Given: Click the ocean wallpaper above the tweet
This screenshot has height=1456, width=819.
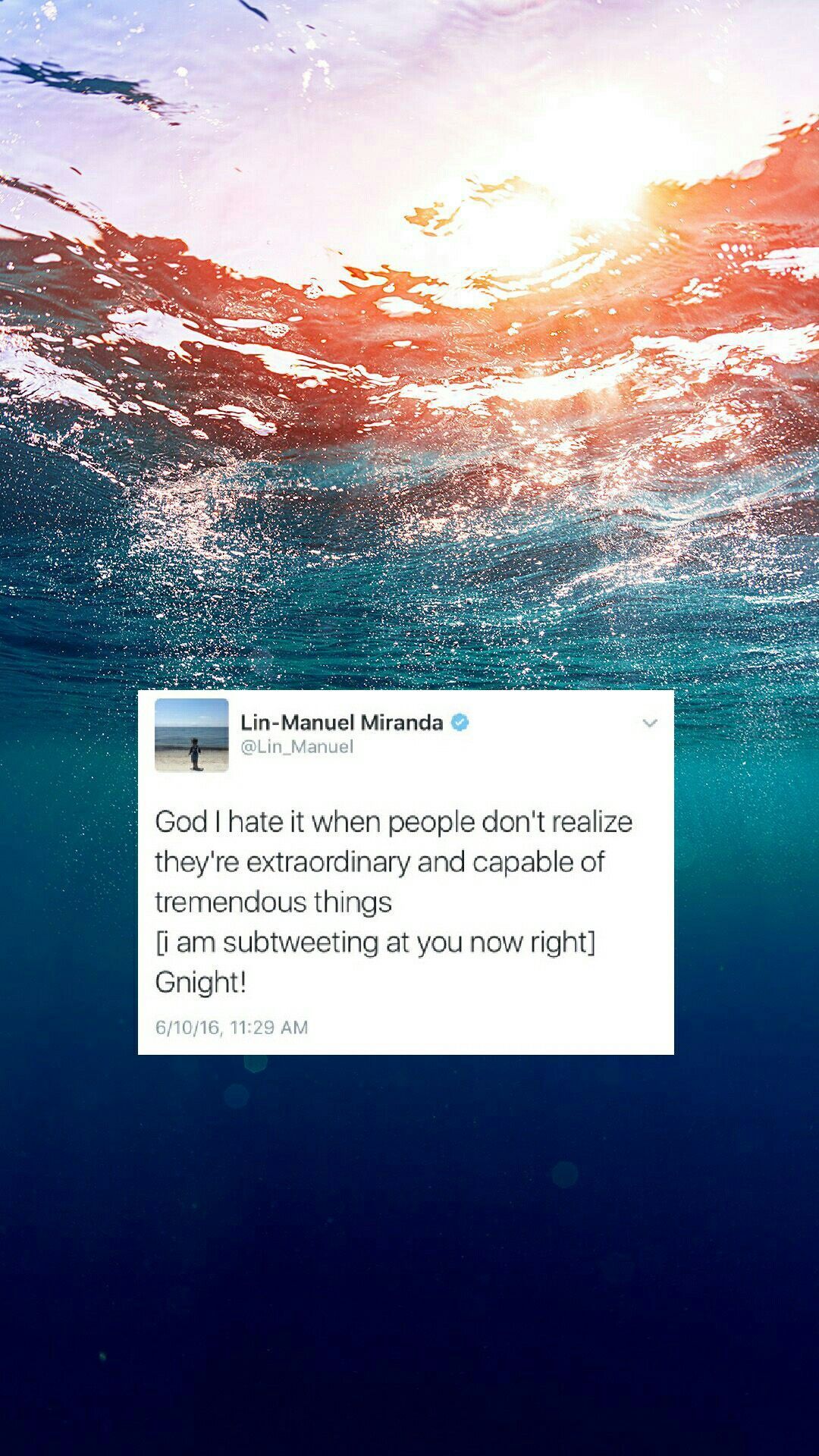Looking at the screenshot, I should pos(409,379).
